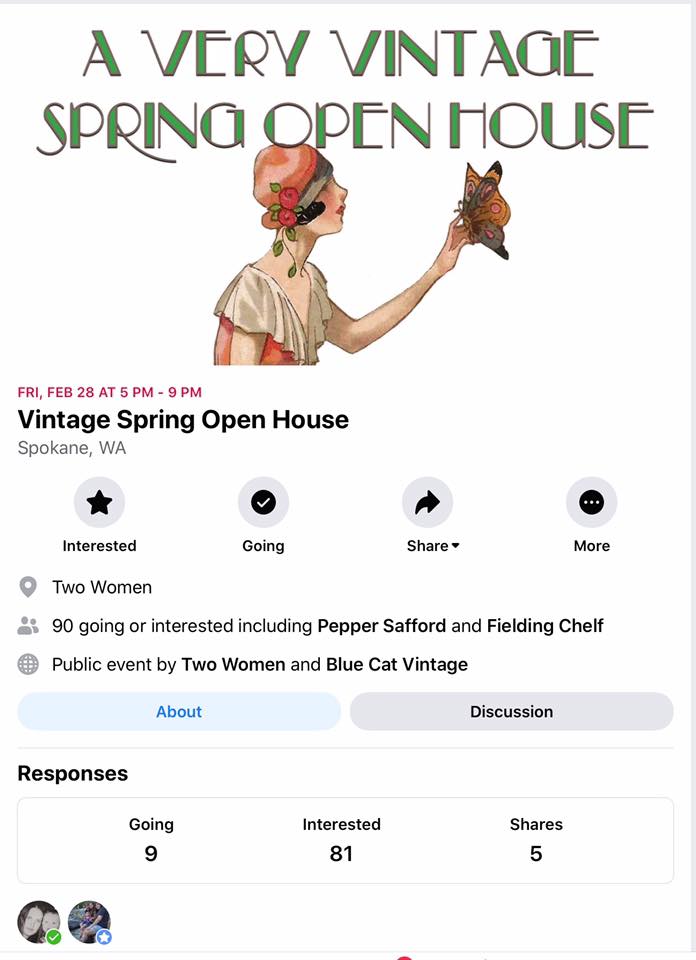Switch to the About tab
The height and width of the screenshot is (960, 696).
[179, 712]
